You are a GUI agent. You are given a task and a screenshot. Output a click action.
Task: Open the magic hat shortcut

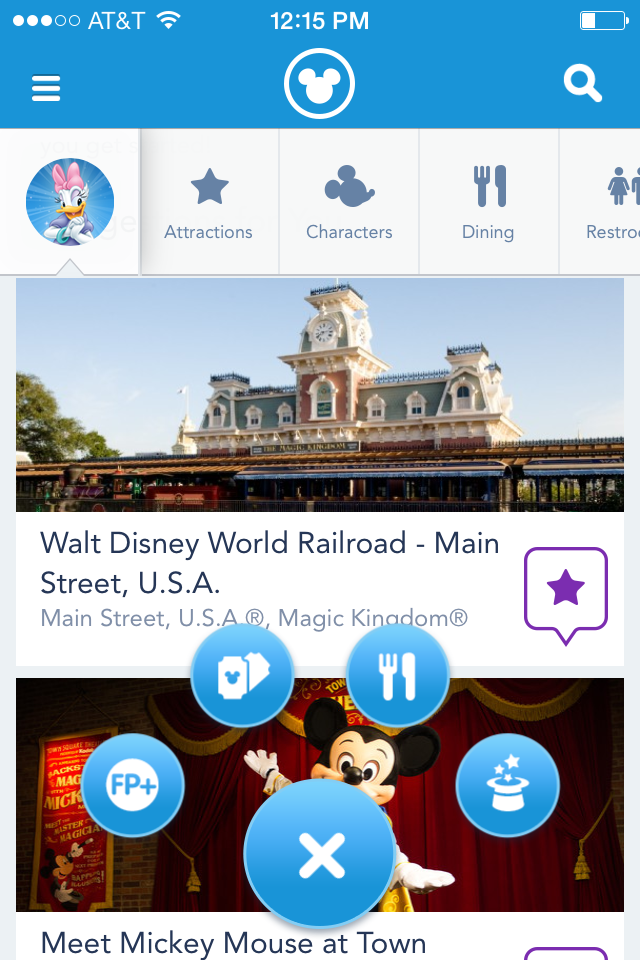pos(507,786)
